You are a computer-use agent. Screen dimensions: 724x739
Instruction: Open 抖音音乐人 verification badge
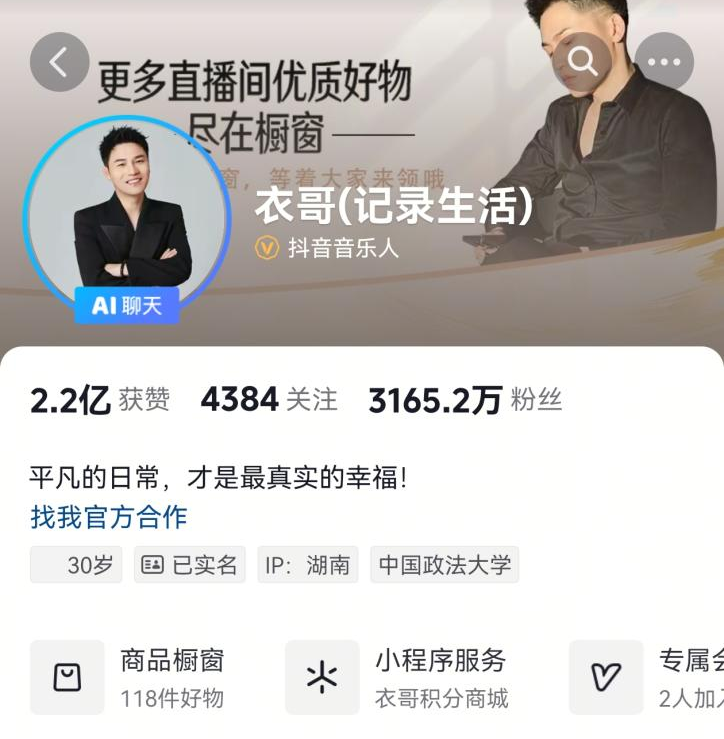tap(327, 247)
